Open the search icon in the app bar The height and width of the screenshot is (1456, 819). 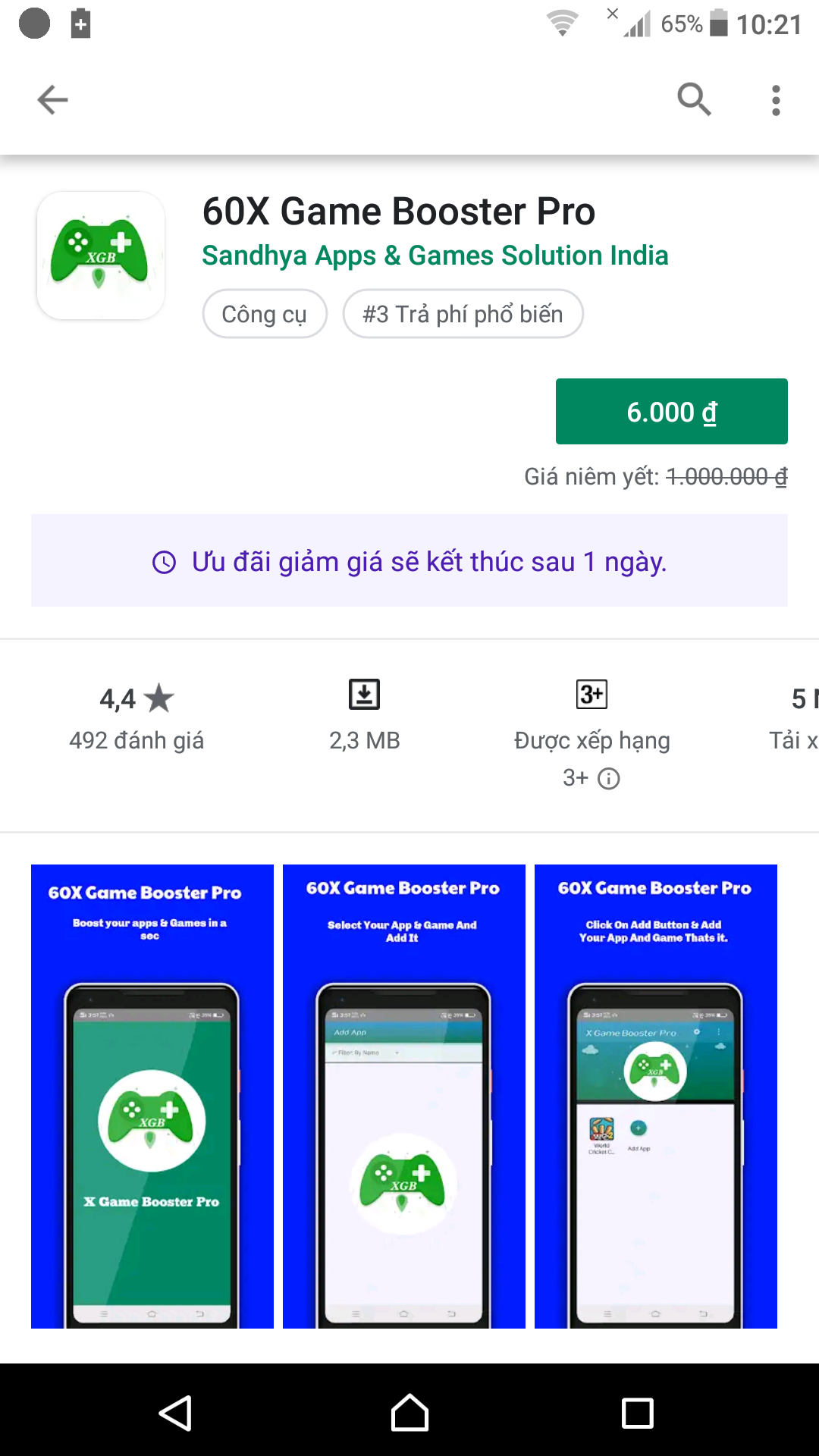(694, 99)
